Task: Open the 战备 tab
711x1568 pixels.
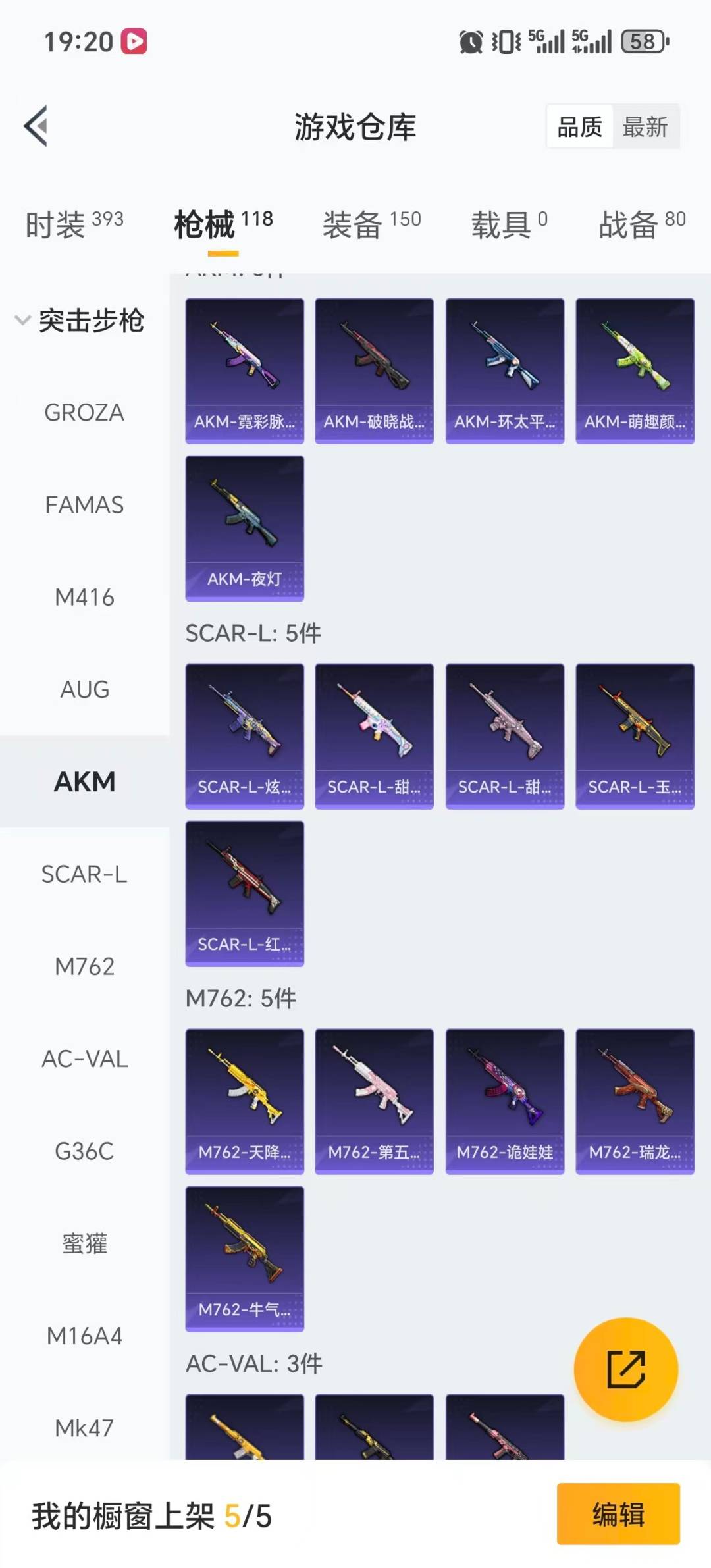Action: [x=642, y=224]
